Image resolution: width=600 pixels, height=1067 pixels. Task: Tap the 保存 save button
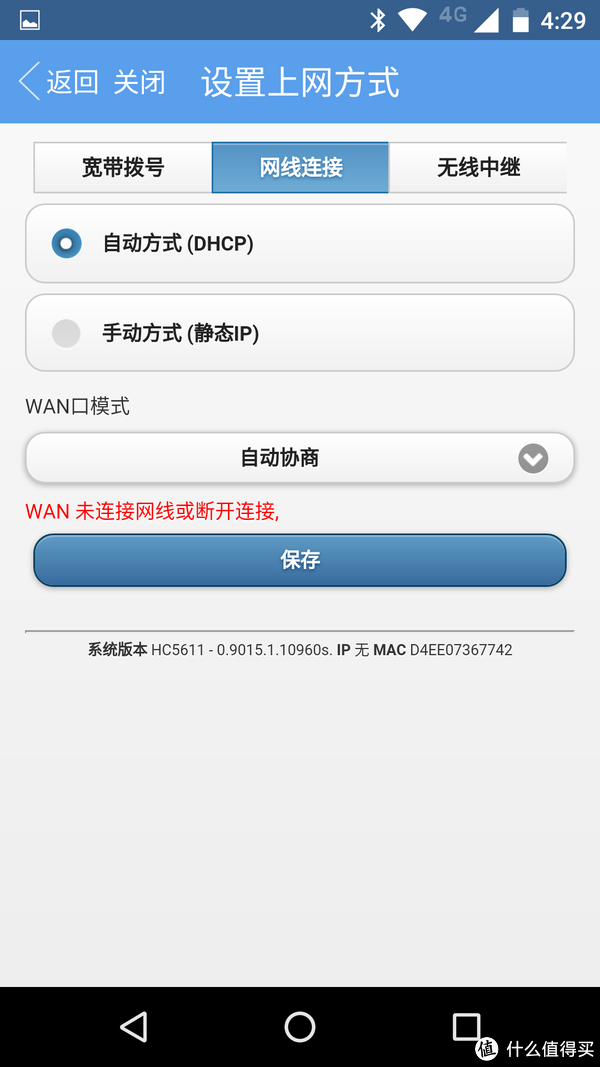click(x=300, y=560)
